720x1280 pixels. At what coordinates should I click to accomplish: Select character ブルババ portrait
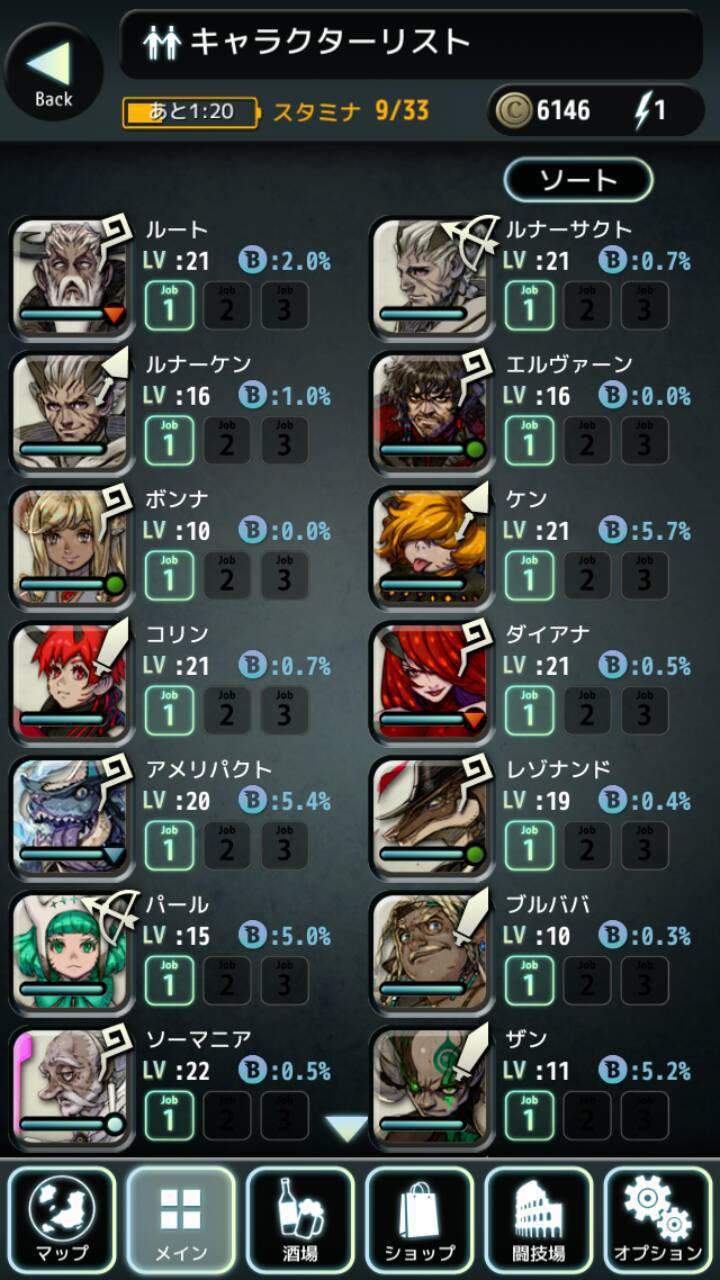pos(430,951)
